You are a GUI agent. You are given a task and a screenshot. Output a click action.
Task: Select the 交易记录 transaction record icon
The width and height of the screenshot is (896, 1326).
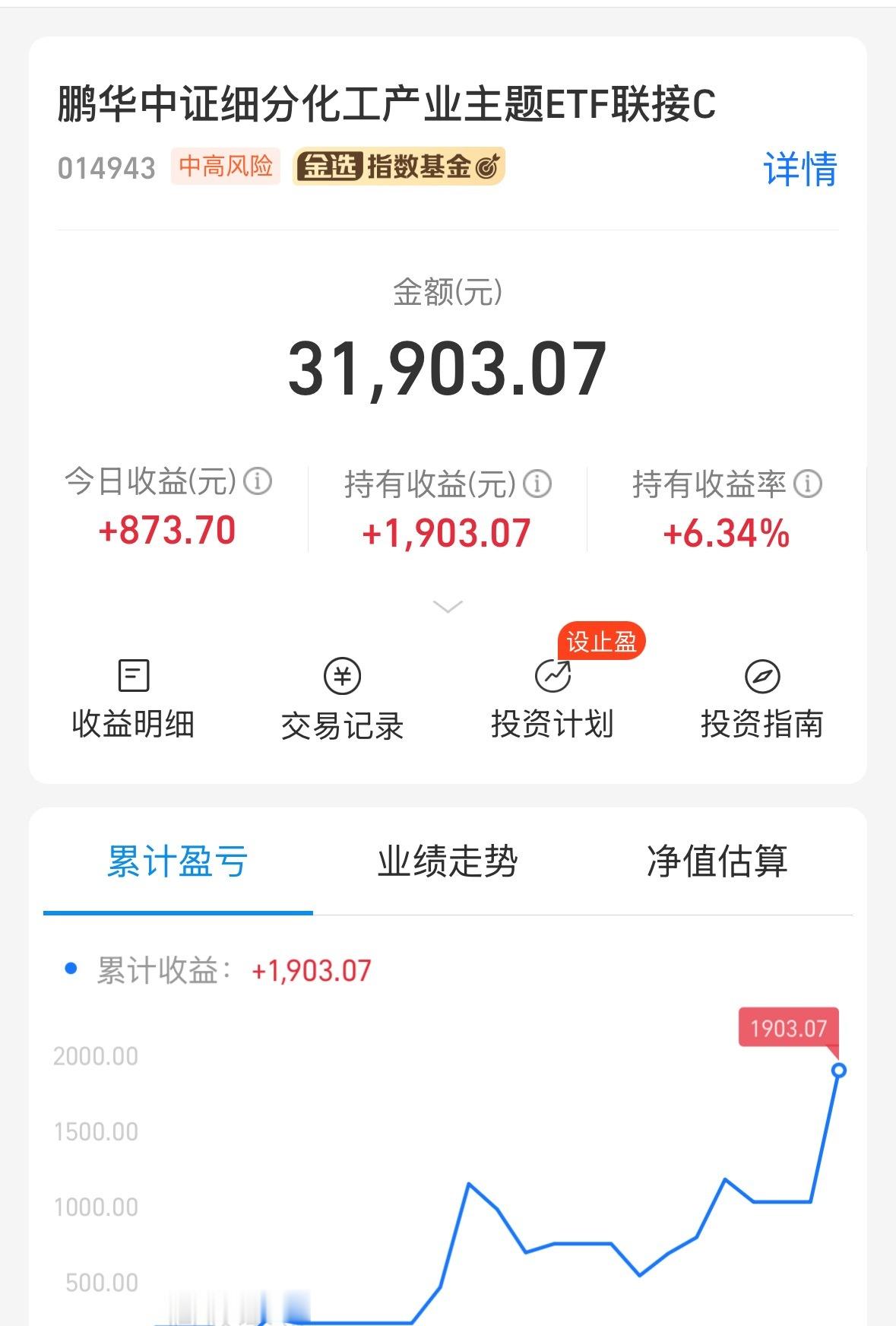click(344, 677)
